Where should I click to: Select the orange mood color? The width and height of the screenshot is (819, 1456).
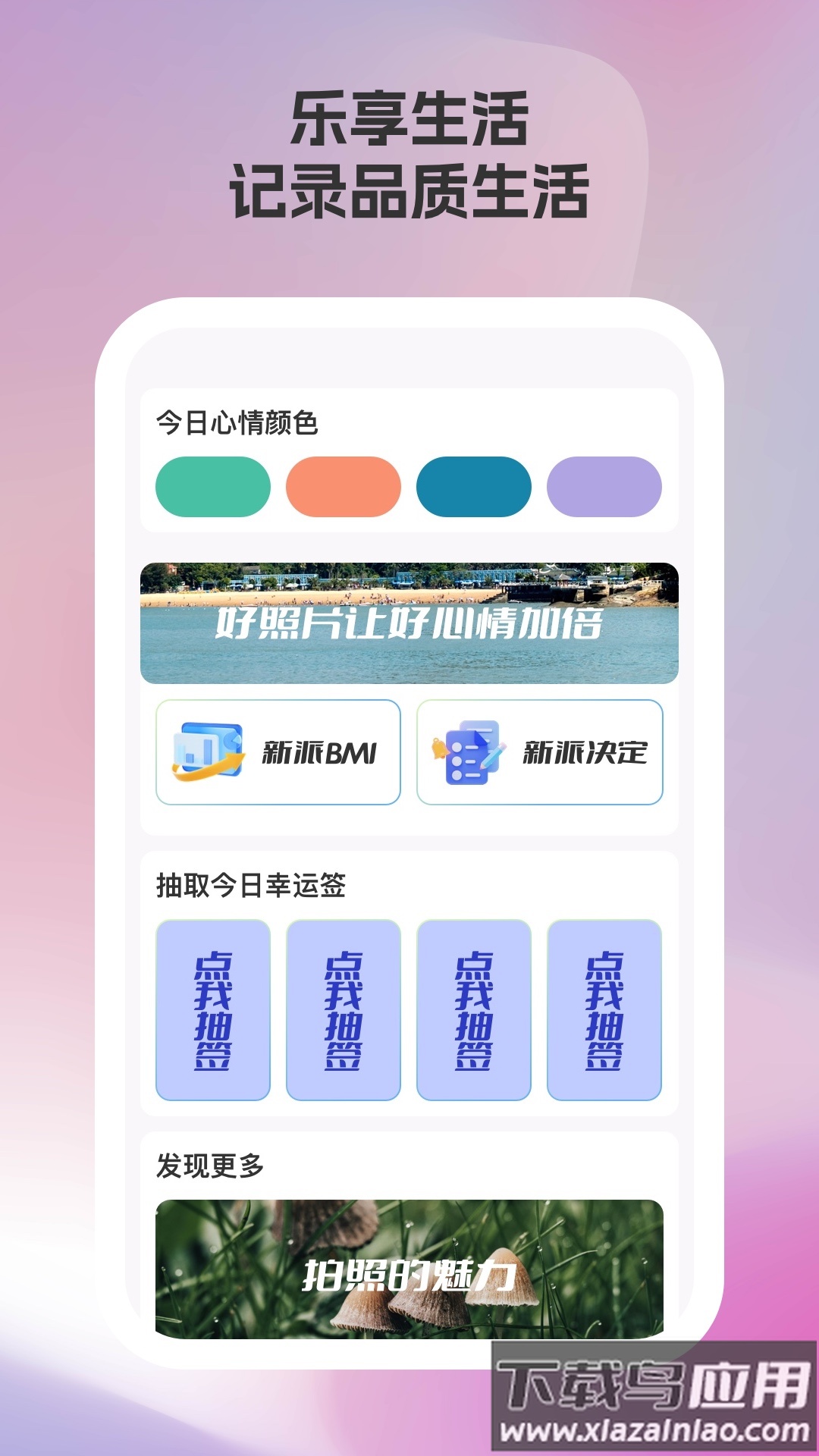click(x=342, y=485)
